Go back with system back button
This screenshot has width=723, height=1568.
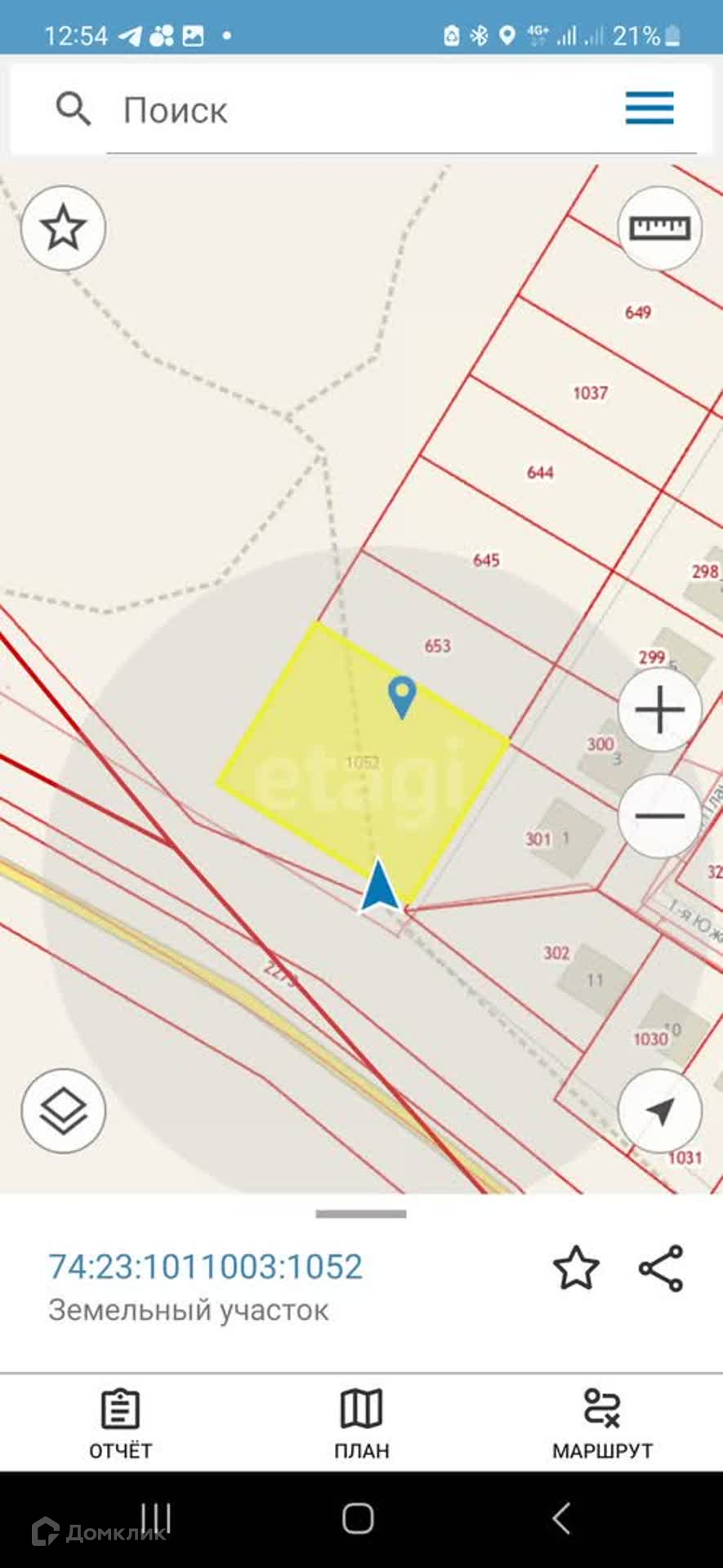click(561, 1518)
